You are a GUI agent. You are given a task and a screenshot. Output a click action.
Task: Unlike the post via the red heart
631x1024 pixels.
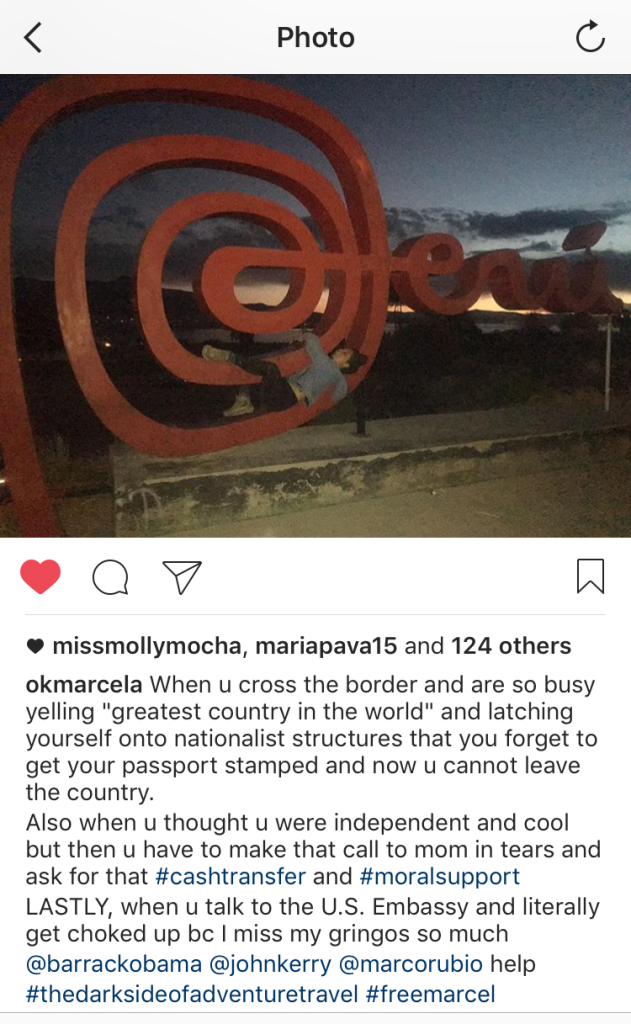41,576
